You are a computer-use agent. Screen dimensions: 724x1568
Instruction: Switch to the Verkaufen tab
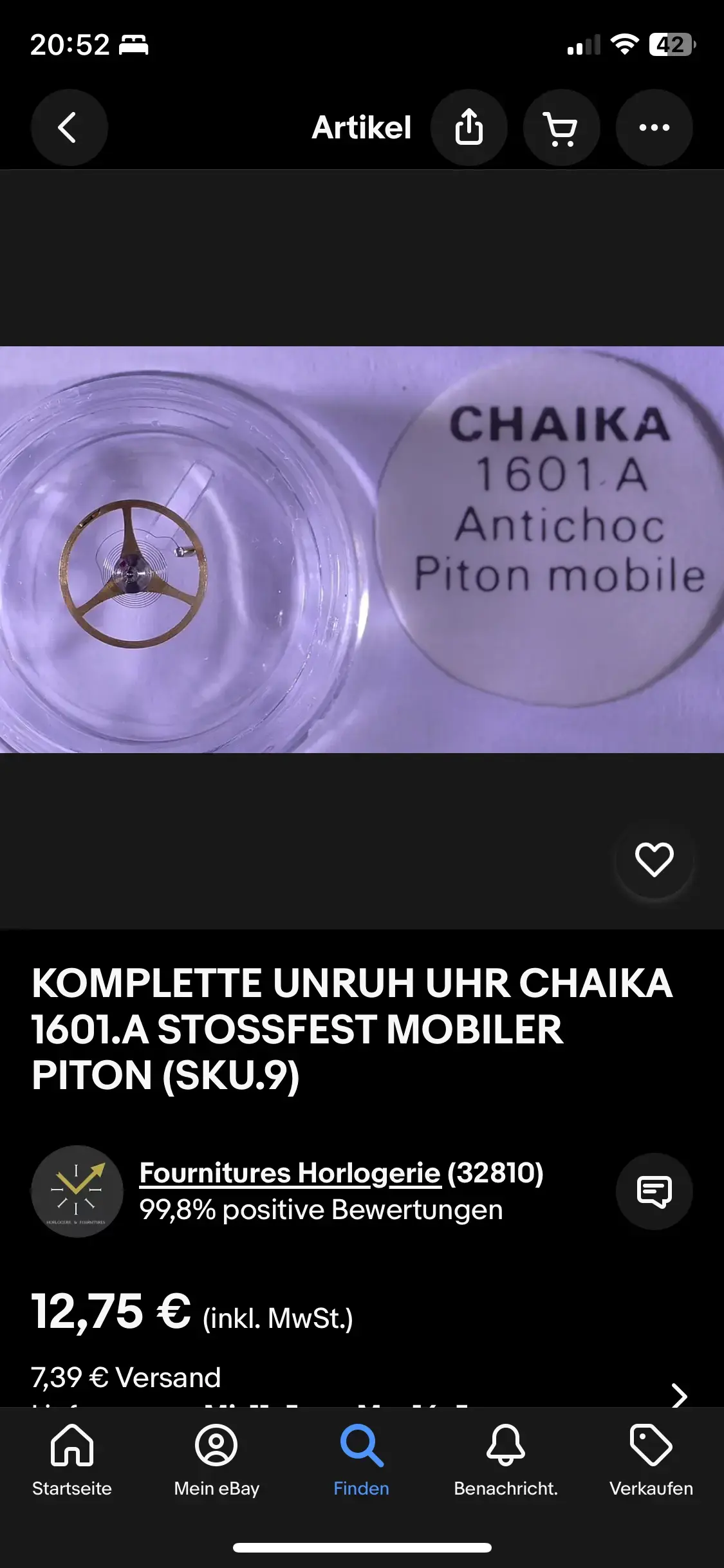click(x=651, y=1461)
